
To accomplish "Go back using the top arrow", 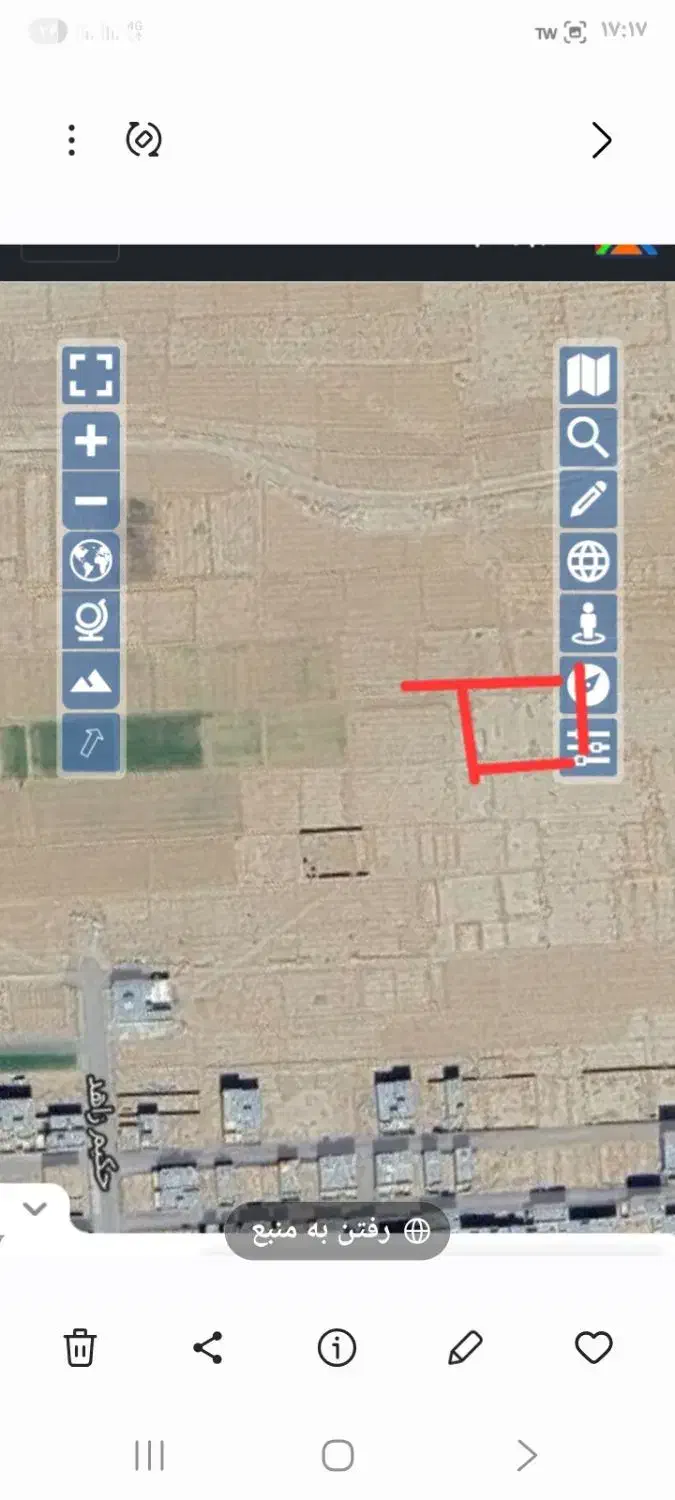I will tap(601, 140).
